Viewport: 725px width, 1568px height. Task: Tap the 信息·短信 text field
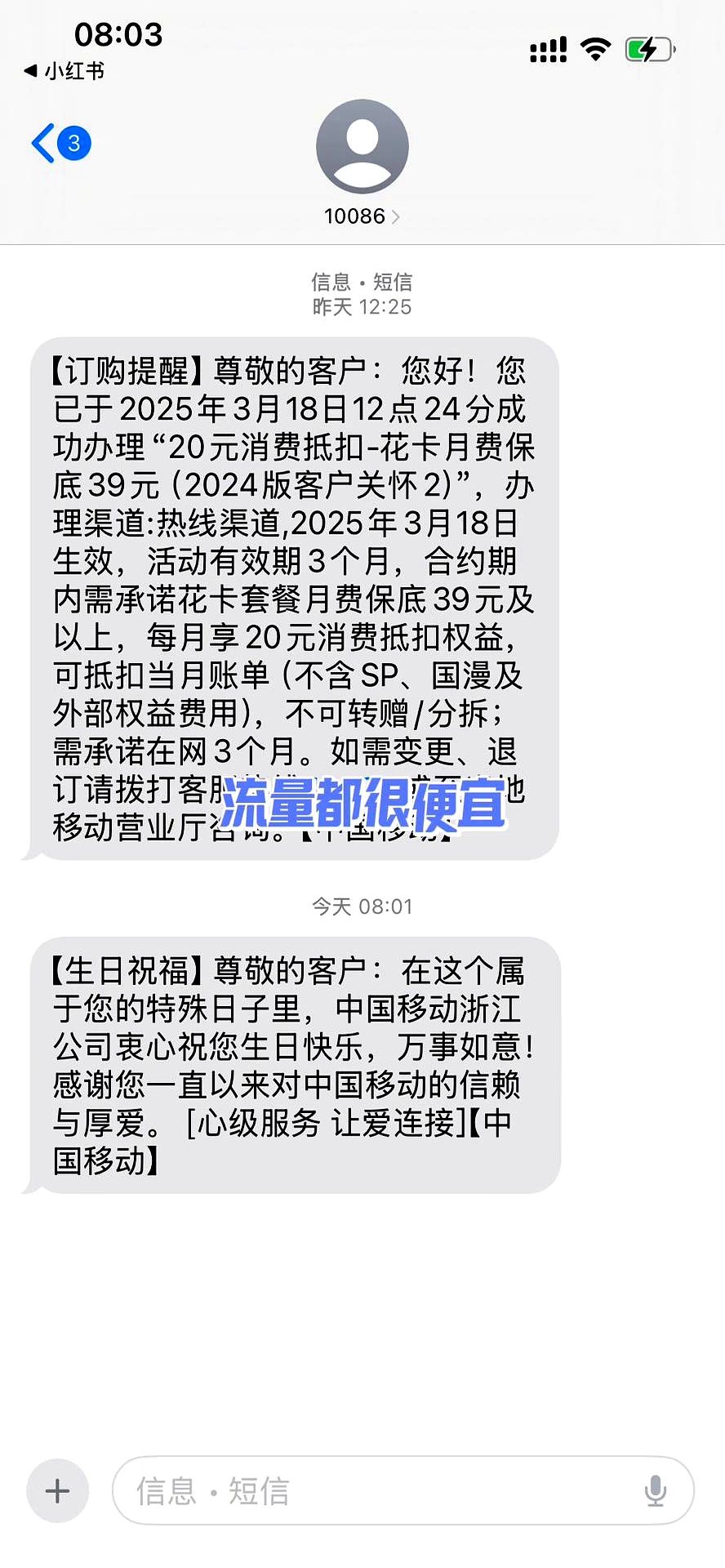(376, 1491)
